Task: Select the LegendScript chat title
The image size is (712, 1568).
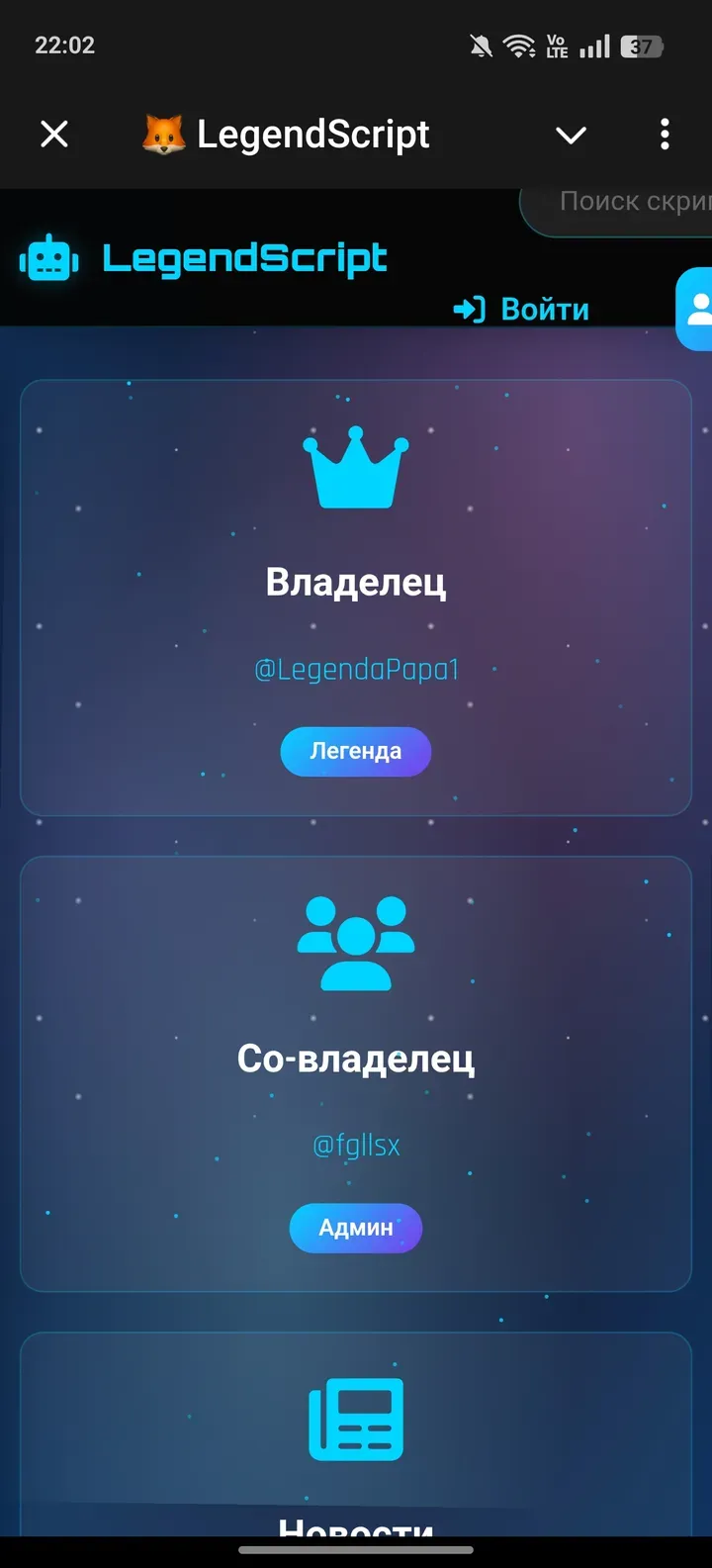Action: (314, 134)
